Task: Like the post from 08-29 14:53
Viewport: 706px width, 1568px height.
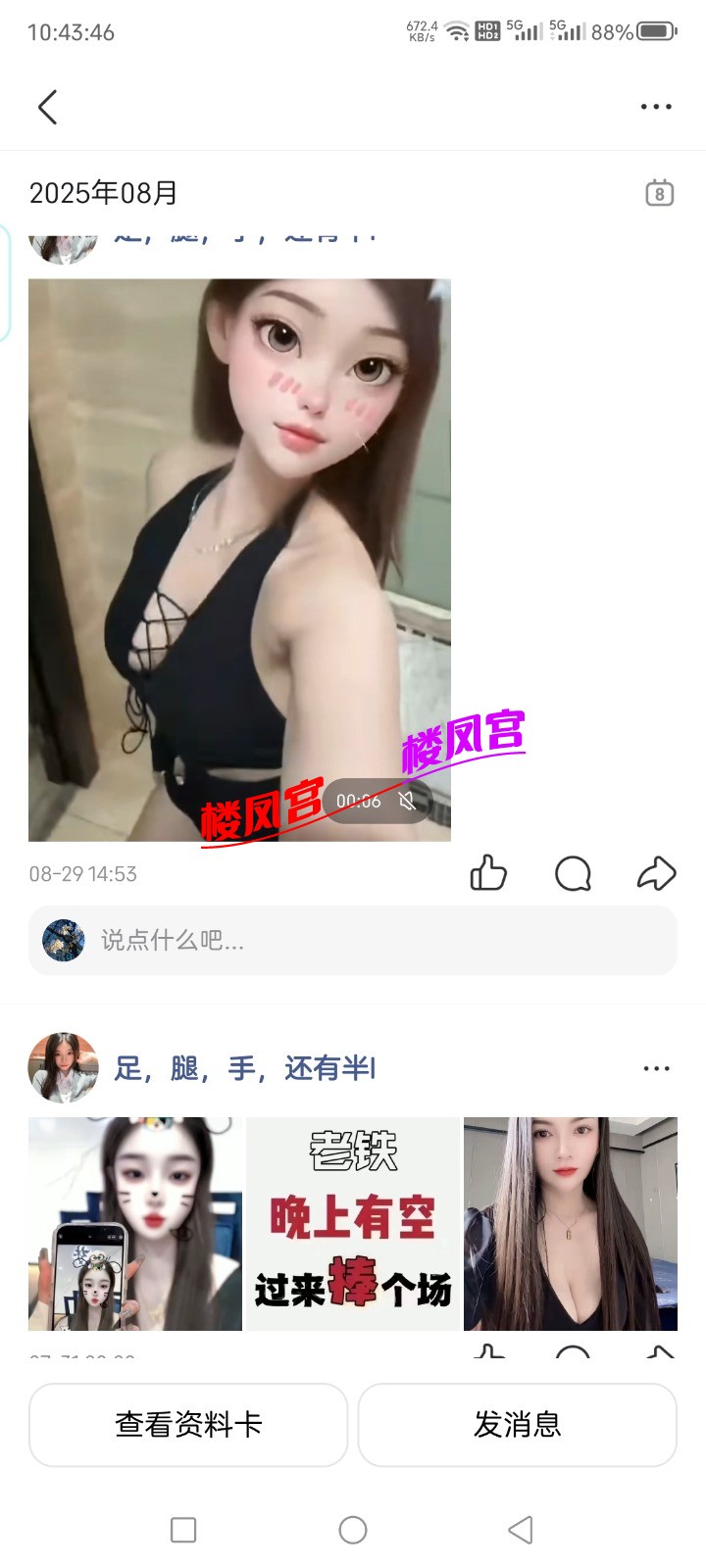Action: pos(488,872)
